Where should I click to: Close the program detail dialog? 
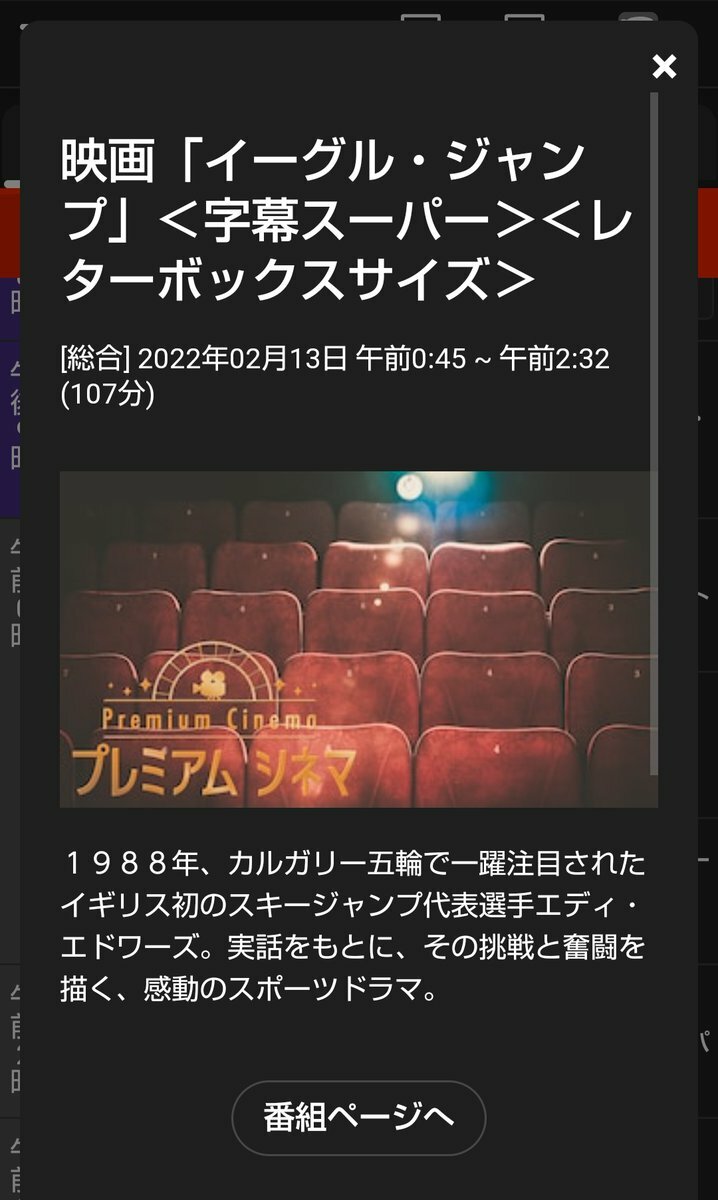(664, 67)
